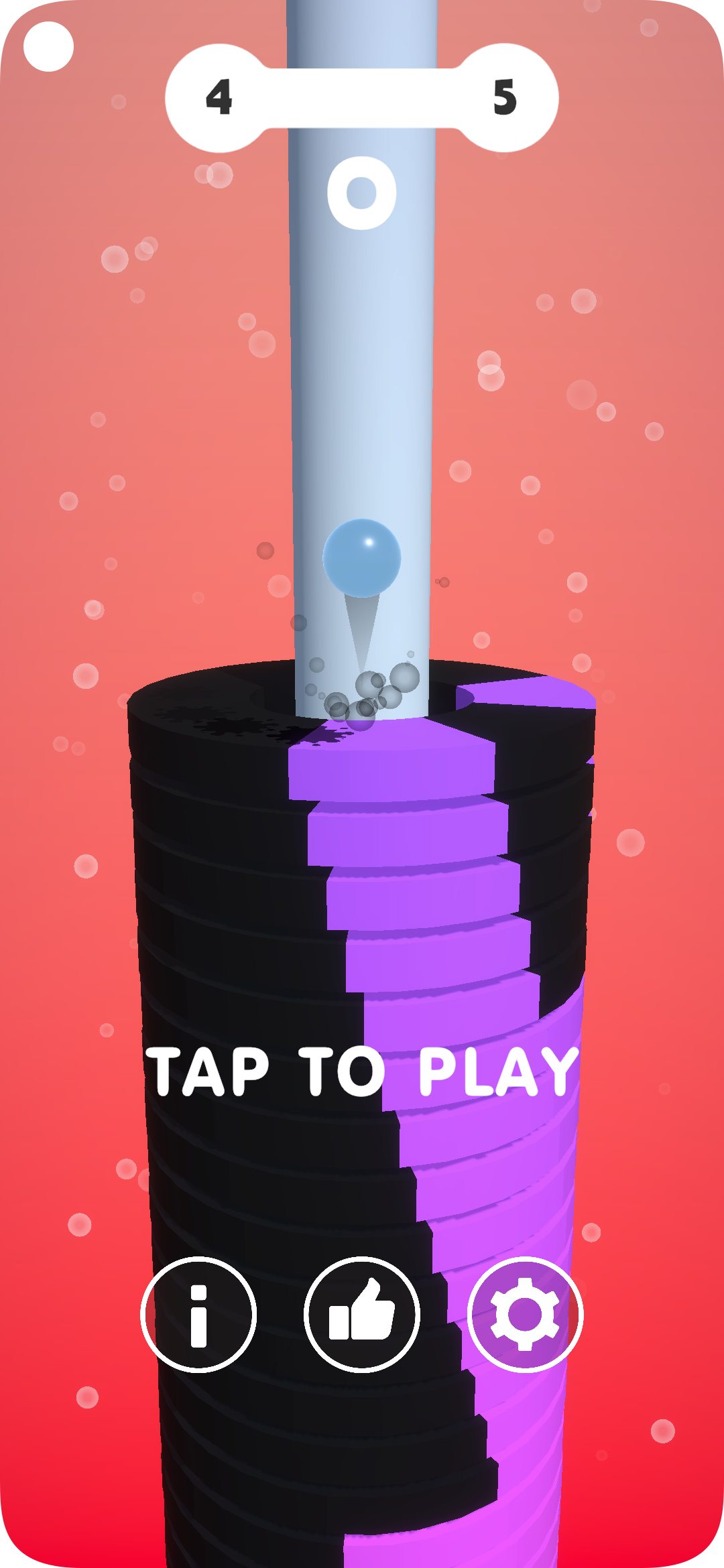Open the settings gear
Viewport: 724px width, 1568px height.
pos(525,1315)
